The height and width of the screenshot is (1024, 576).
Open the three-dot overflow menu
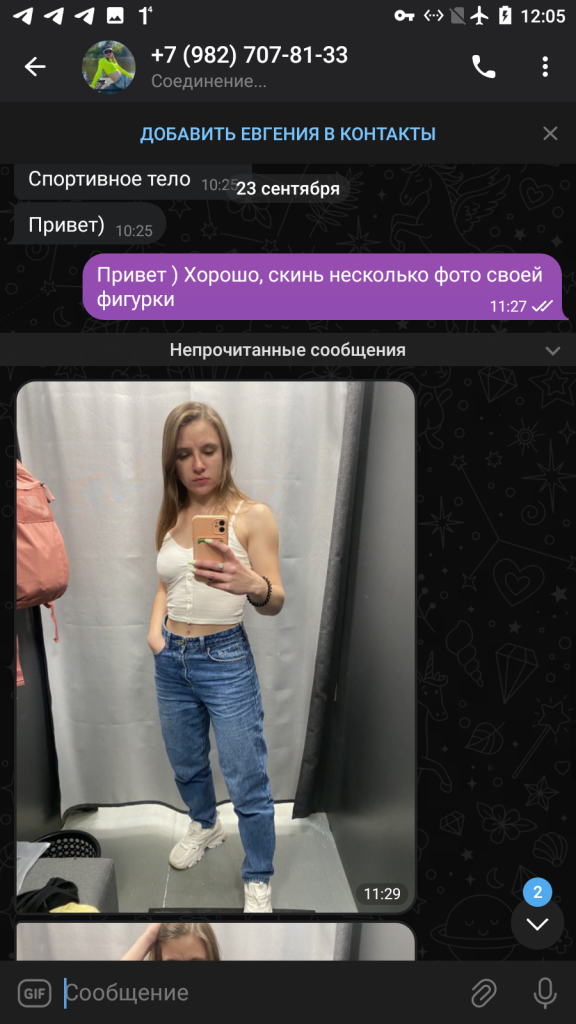click(x=545, y=67)
